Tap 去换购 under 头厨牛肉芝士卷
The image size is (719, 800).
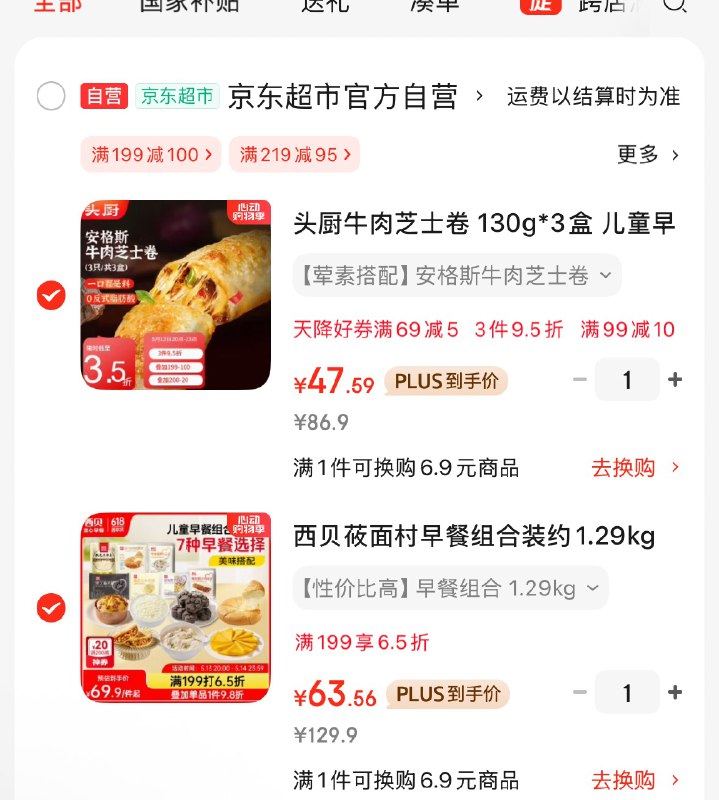pyautogui.click(x=635, y=467)
